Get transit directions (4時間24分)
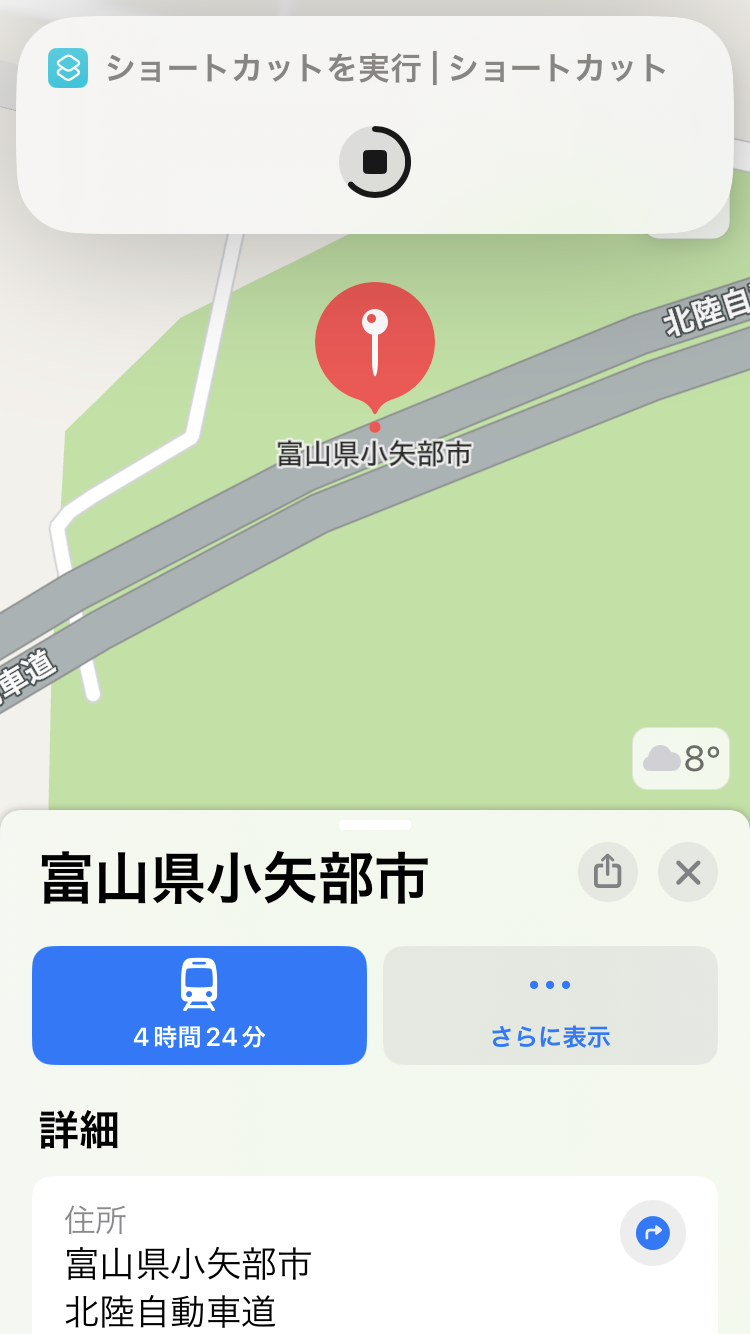The height and width of the screenshot is (1334, 750). (199, 1005)
